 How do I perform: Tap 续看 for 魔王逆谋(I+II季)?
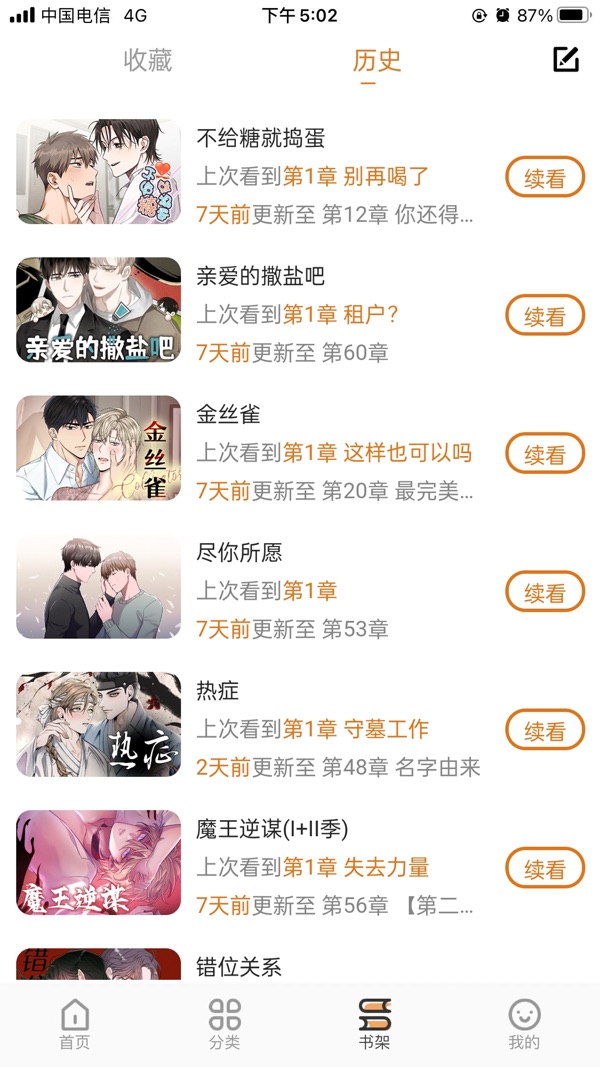coord(545,868)
